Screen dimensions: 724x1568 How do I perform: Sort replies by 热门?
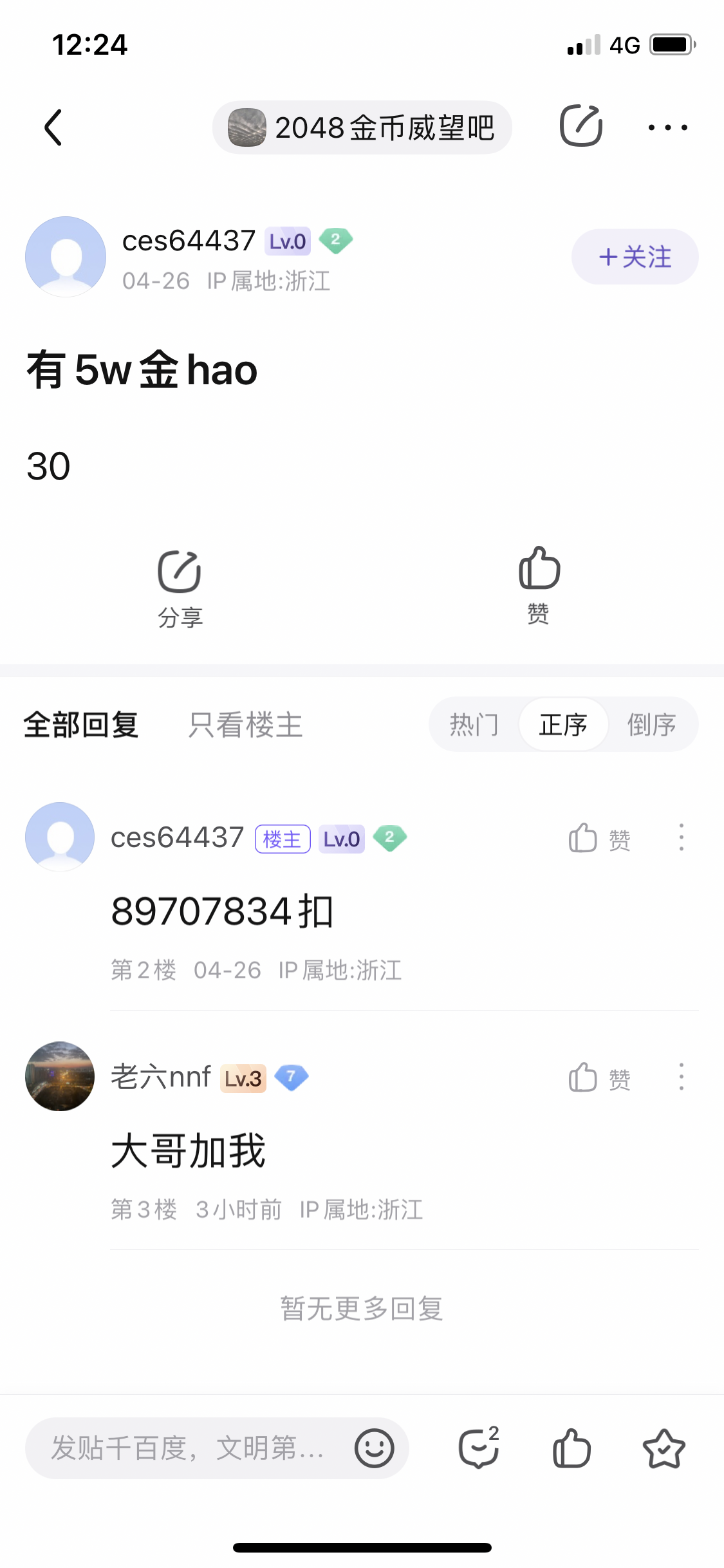474,725
